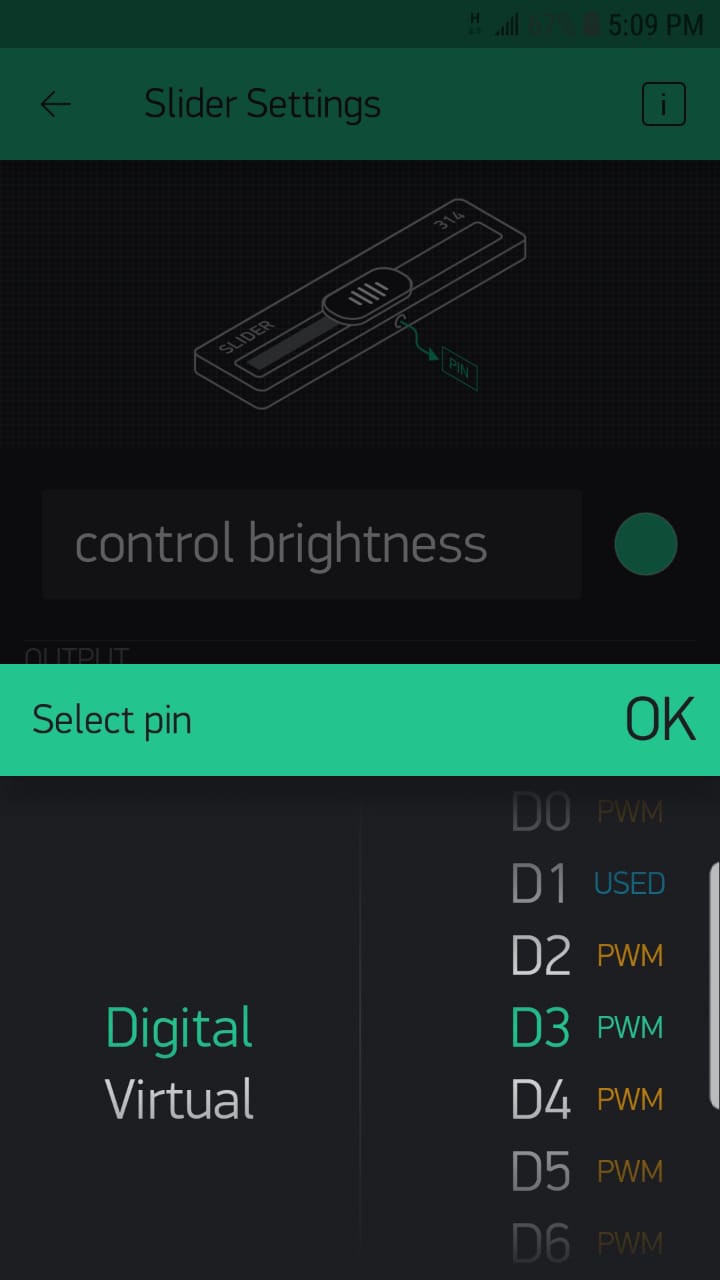Select pin D4 PWM

[587, 1100]
